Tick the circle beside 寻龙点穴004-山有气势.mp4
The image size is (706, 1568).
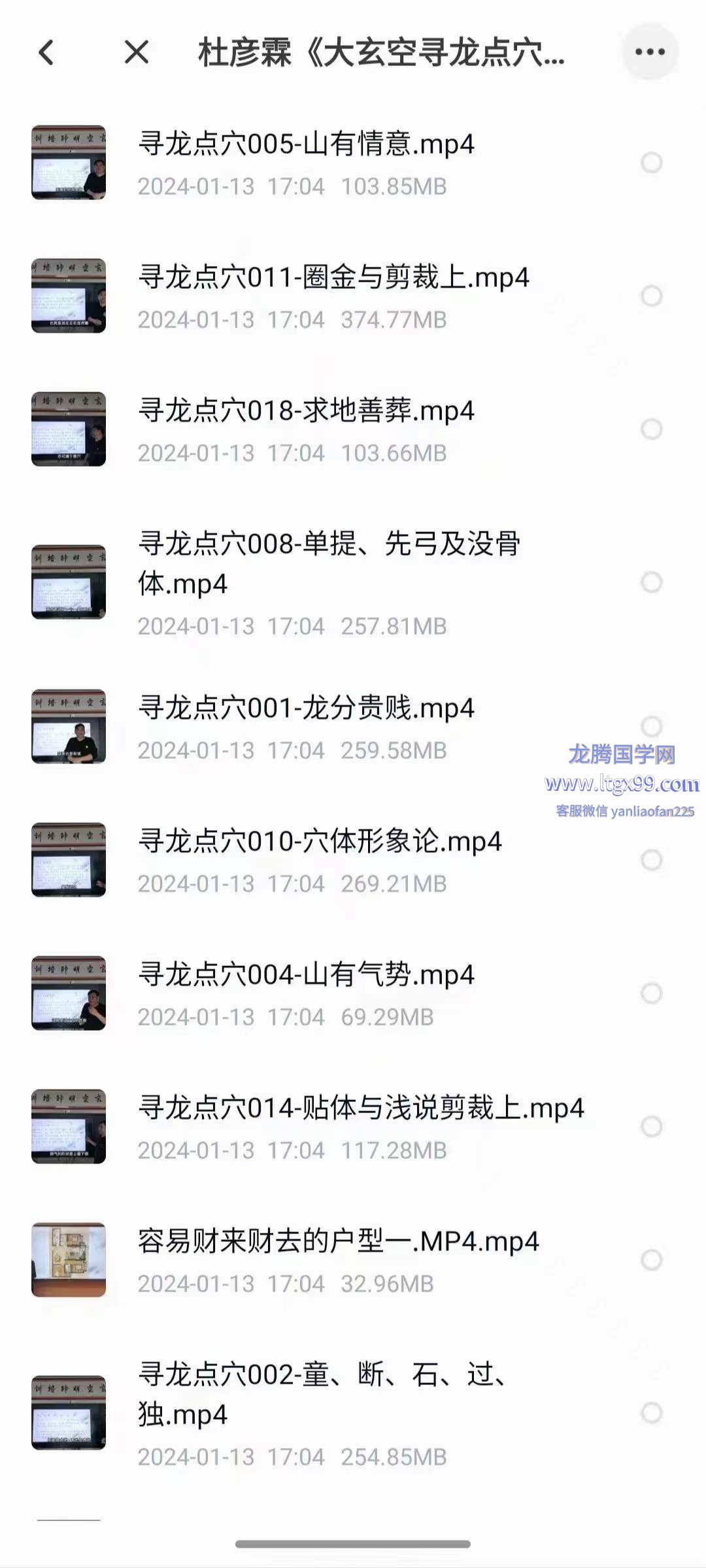pyautogui.click(x=651, y=993)
